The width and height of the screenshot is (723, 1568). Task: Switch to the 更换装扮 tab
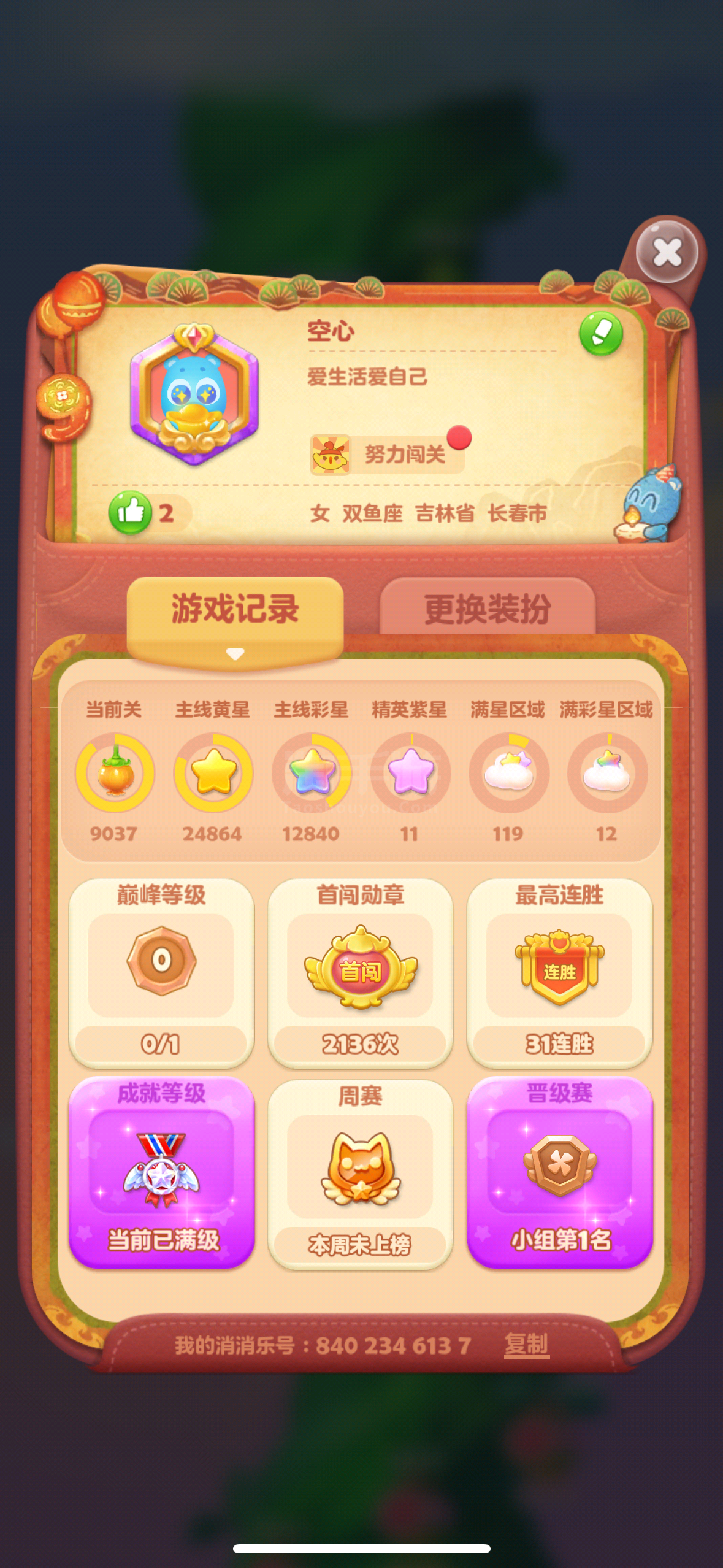point(487,609)
